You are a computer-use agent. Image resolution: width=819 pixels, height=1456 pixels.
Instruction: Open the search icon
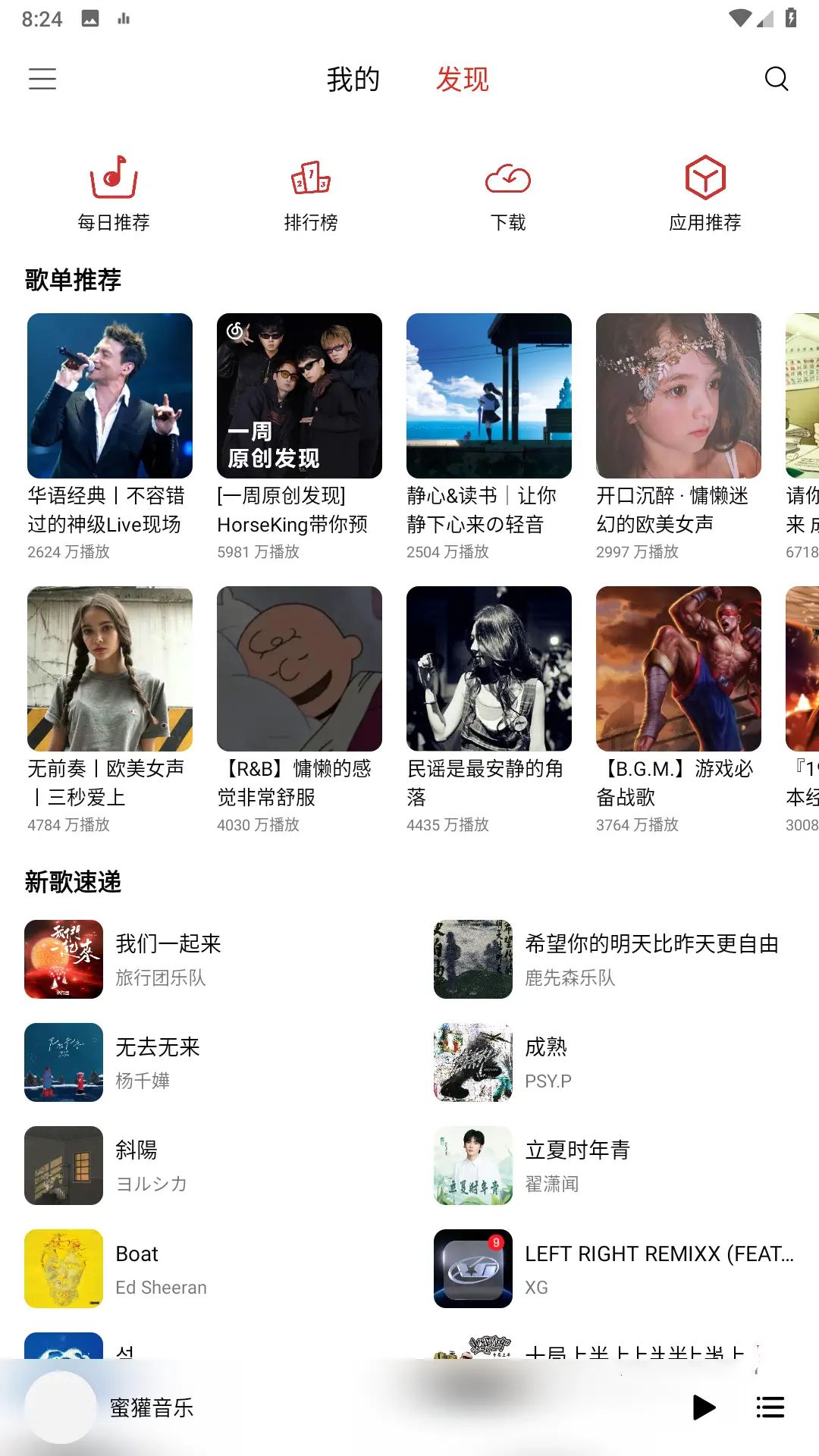click(776, 79)
